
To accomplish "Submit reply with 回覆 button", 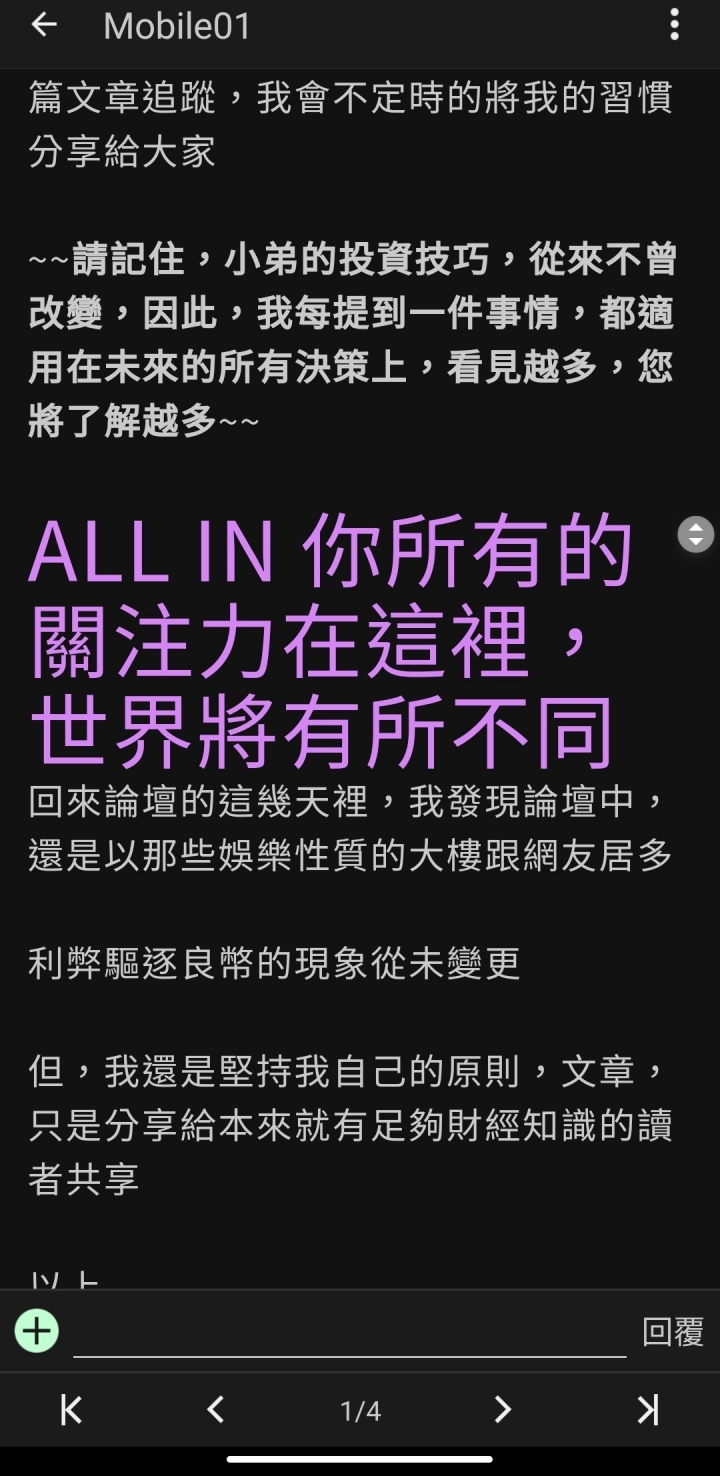I will (673, 1332).
